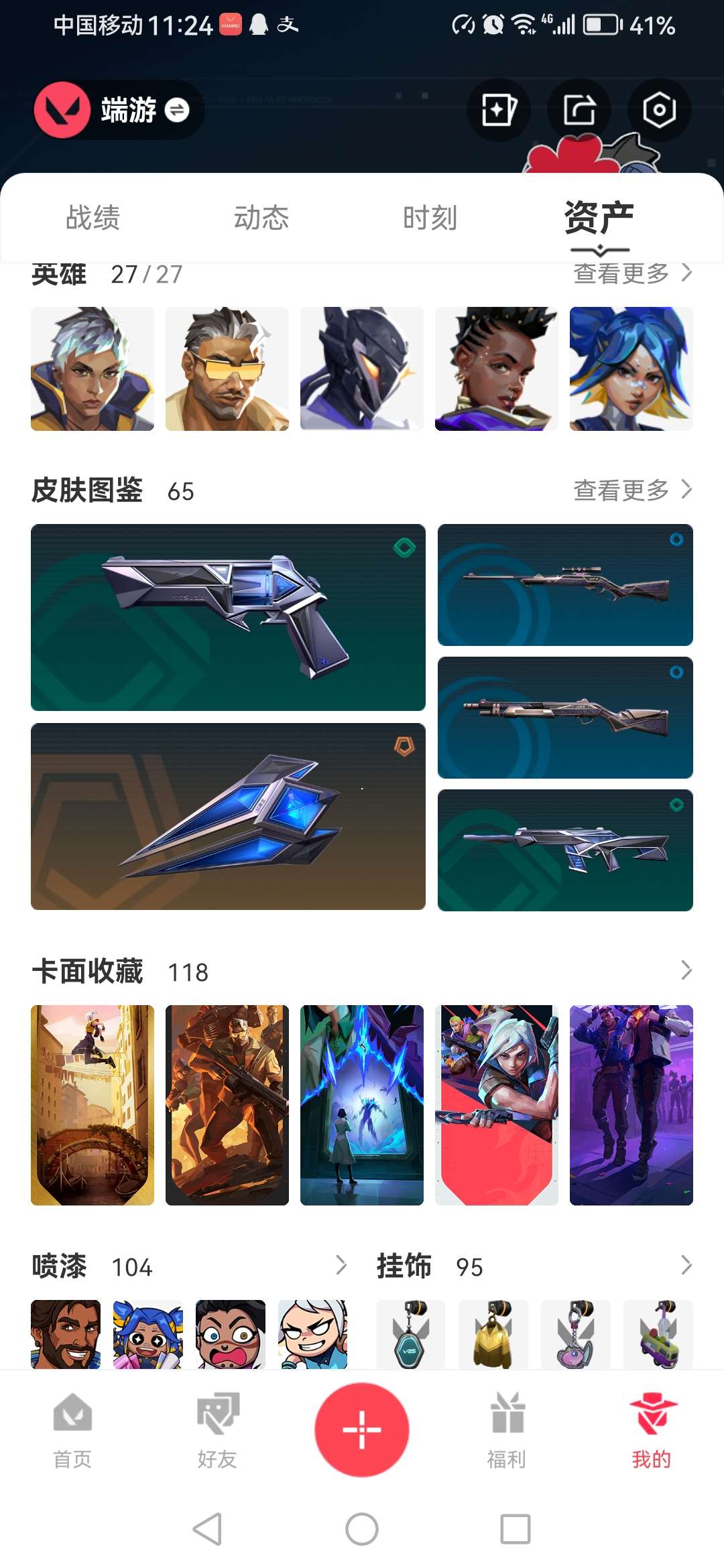Share the profile page

(579, 110)
